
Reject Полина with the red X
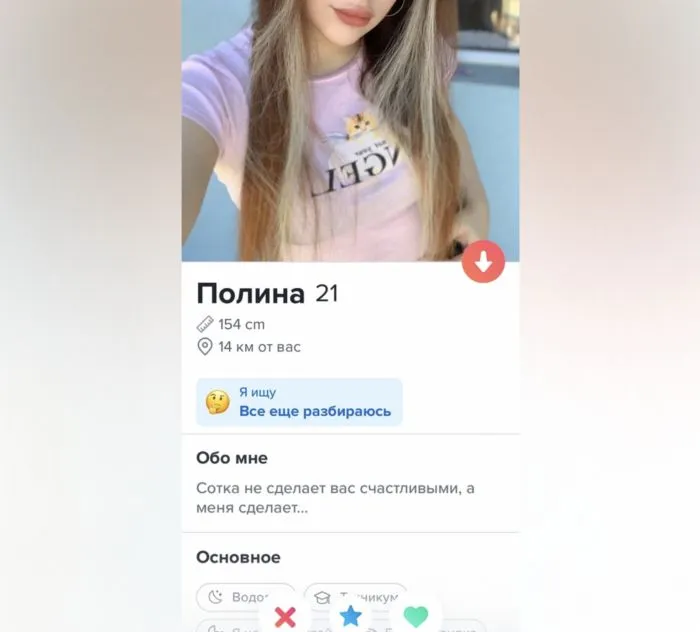[285, 616]
